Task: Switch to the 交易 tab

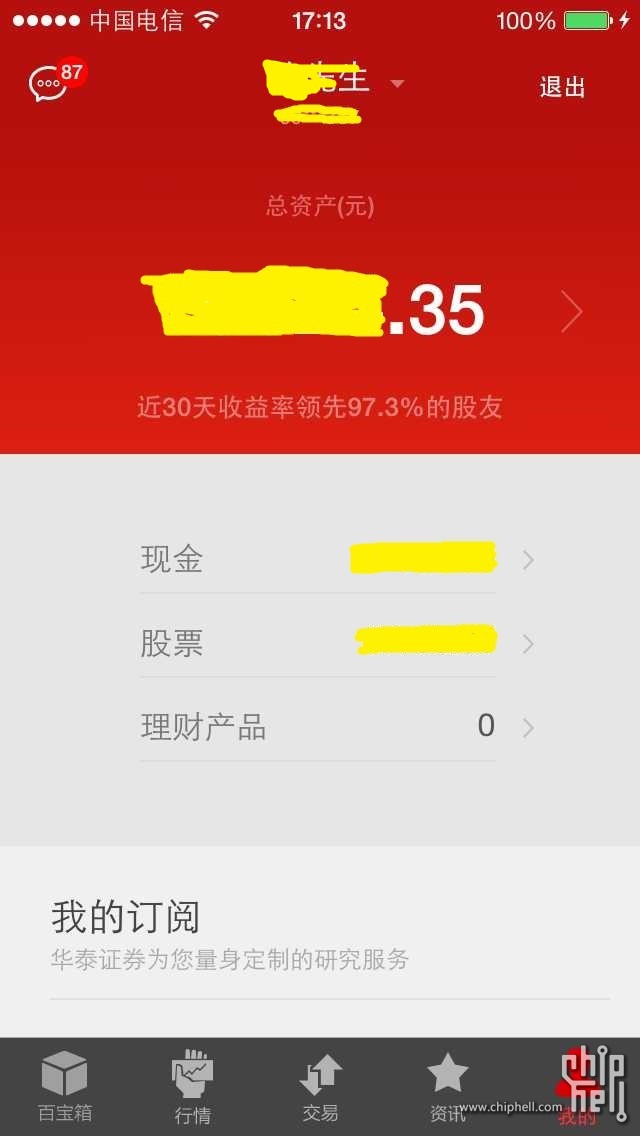Action: [x=320, y=1087]
